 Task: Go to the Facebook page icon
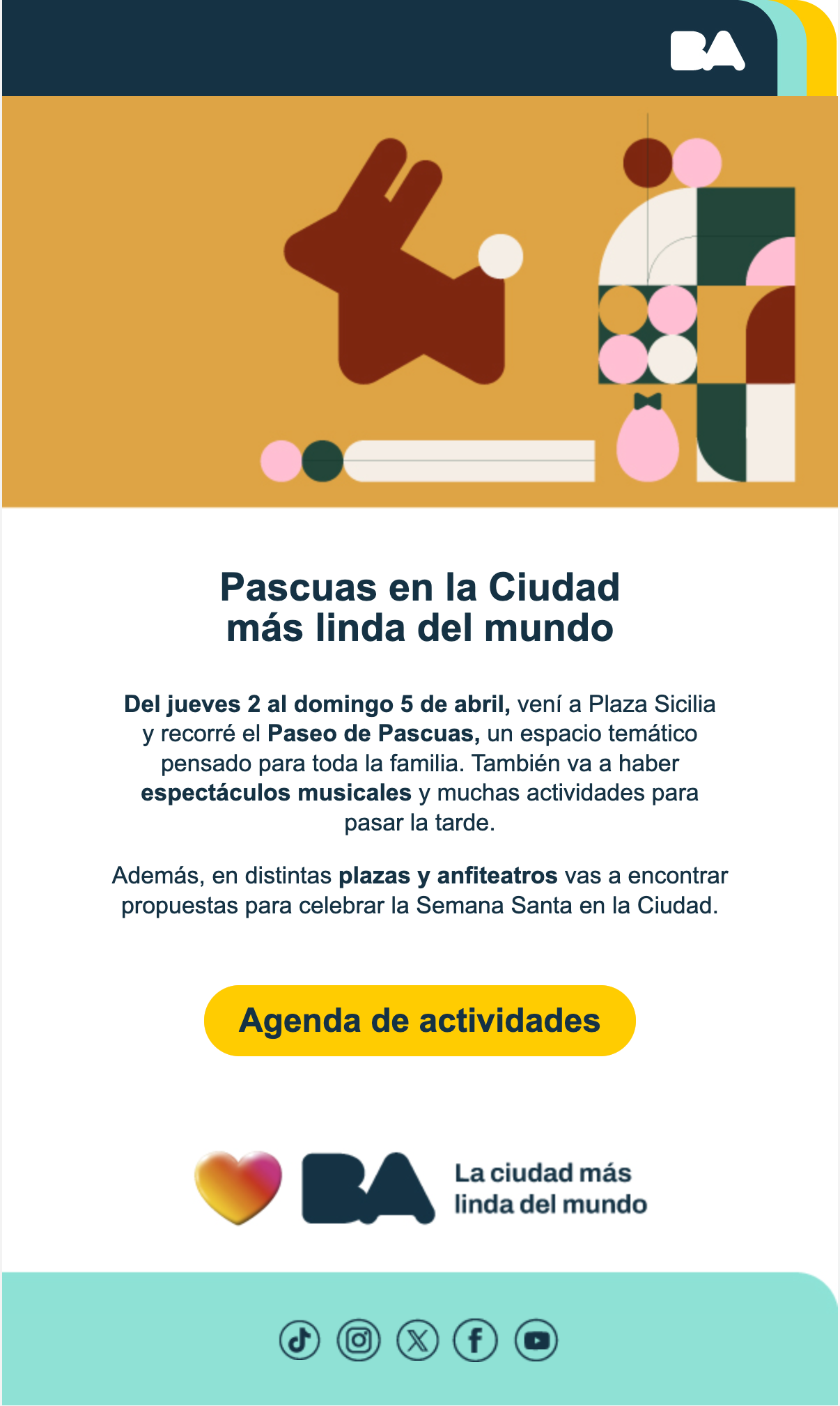(x=476, y=1340)
